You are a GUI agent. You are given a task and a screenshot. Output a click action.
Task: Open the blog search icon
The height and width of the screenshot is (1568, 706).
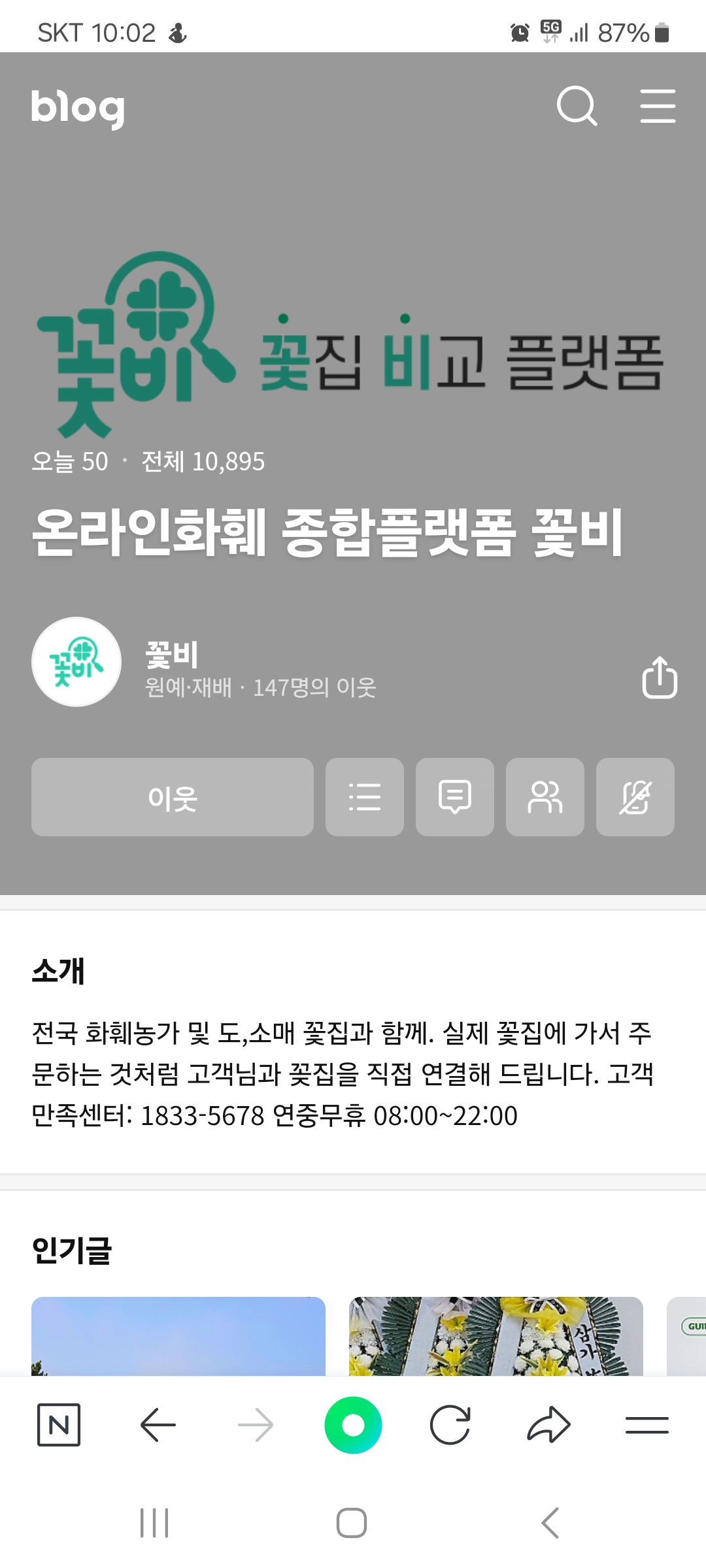pyautogui.click(x=577, y=106)
